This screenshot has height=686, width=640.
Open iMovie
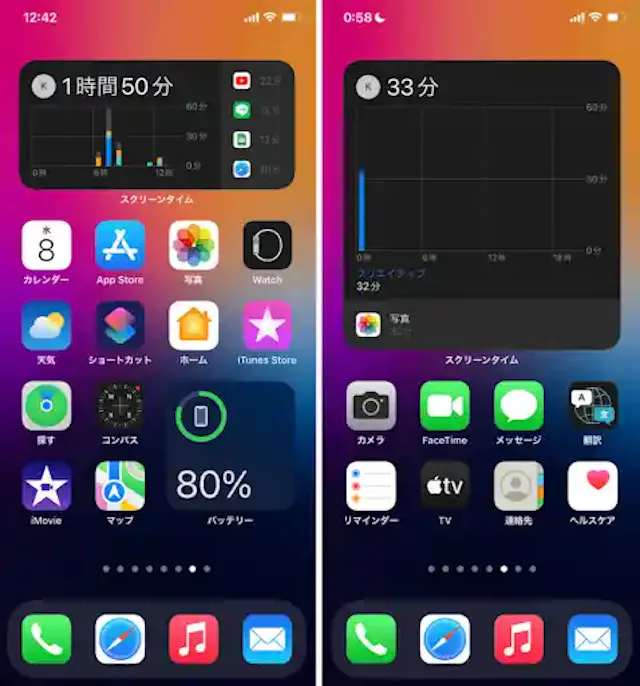(x=46, y=486)
